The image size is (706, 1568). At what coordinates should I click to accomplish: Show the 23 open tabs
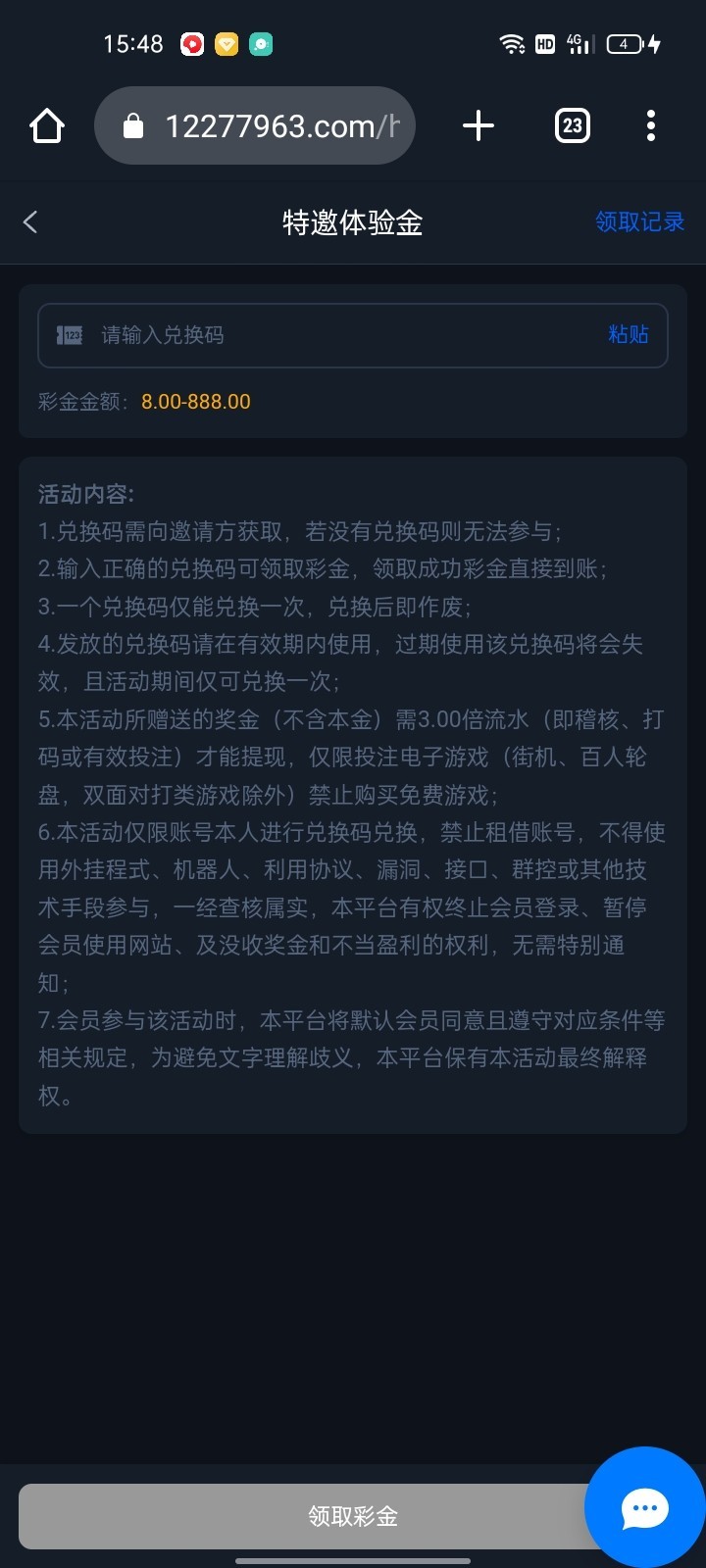(x=572, y=126)
